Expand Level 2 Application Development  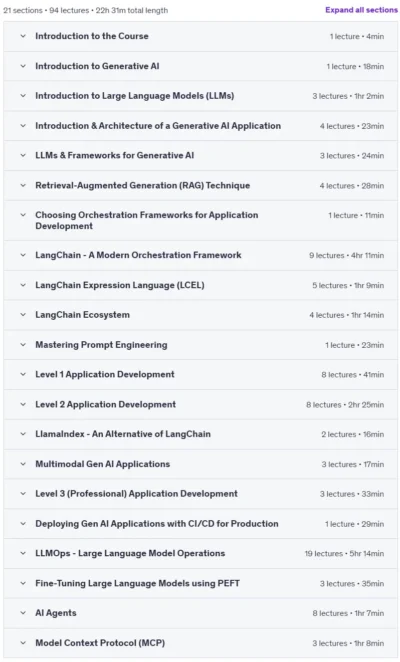point(201,404)
